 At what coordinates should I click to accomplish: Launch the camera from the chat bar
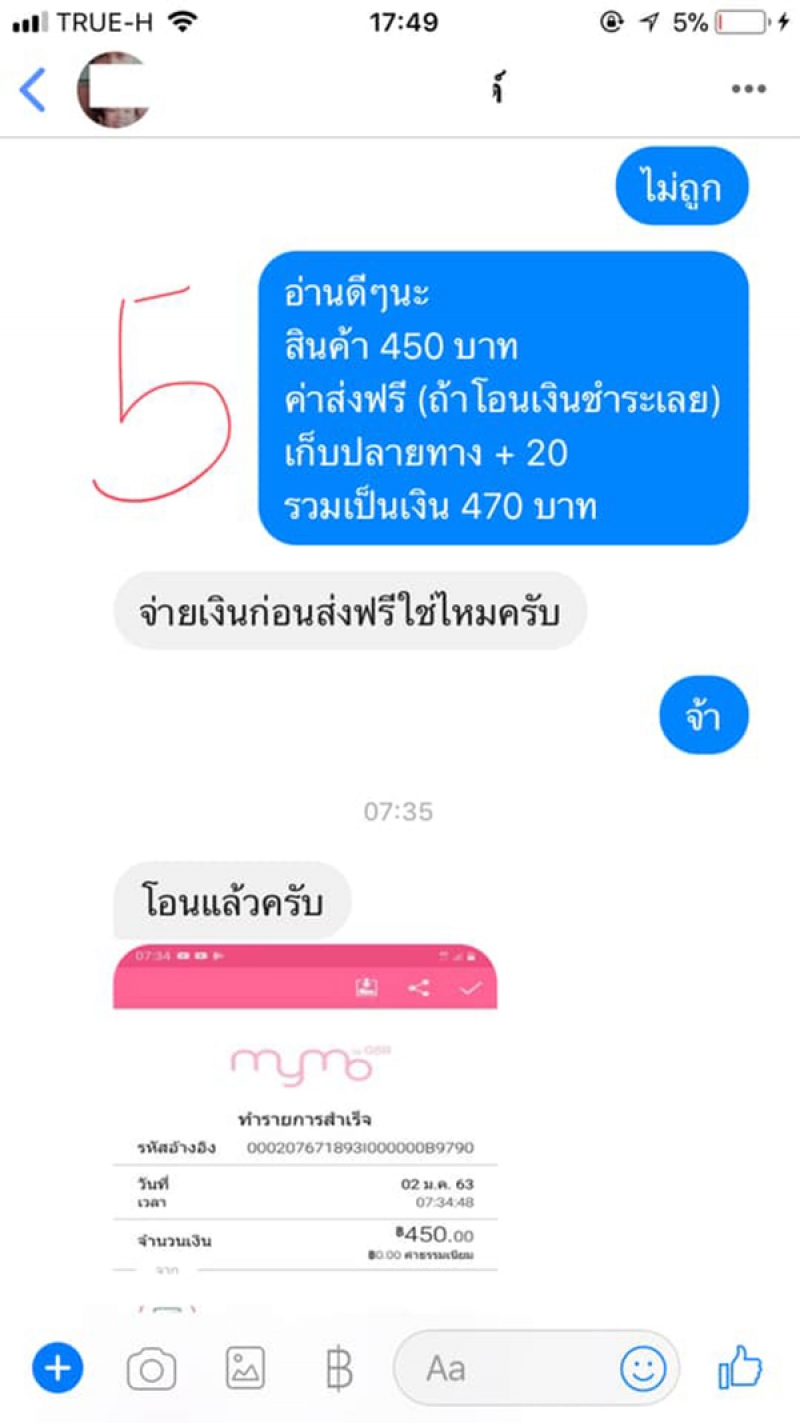point(151,1368)
